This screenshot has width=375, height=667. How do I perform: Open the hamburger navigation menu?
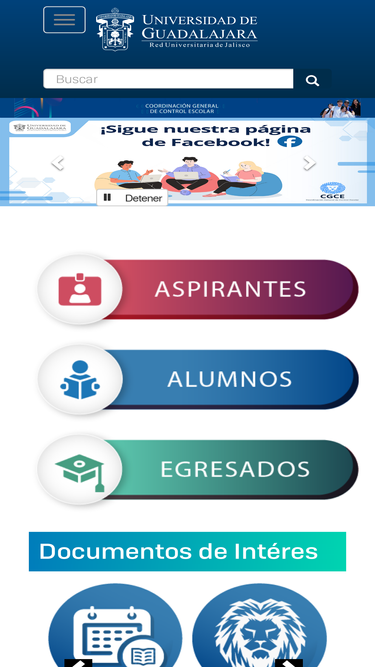(64, 20)
